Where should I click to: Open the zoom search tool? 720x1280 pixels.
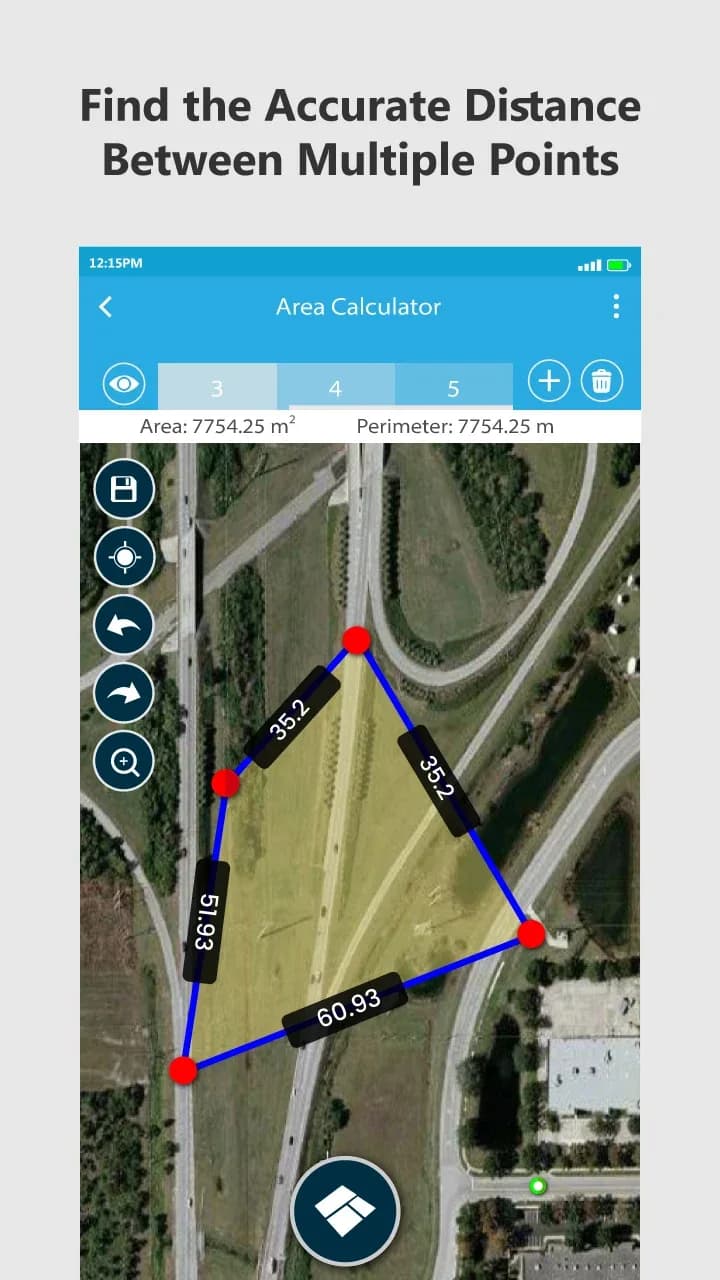click(x=123, y=761)
